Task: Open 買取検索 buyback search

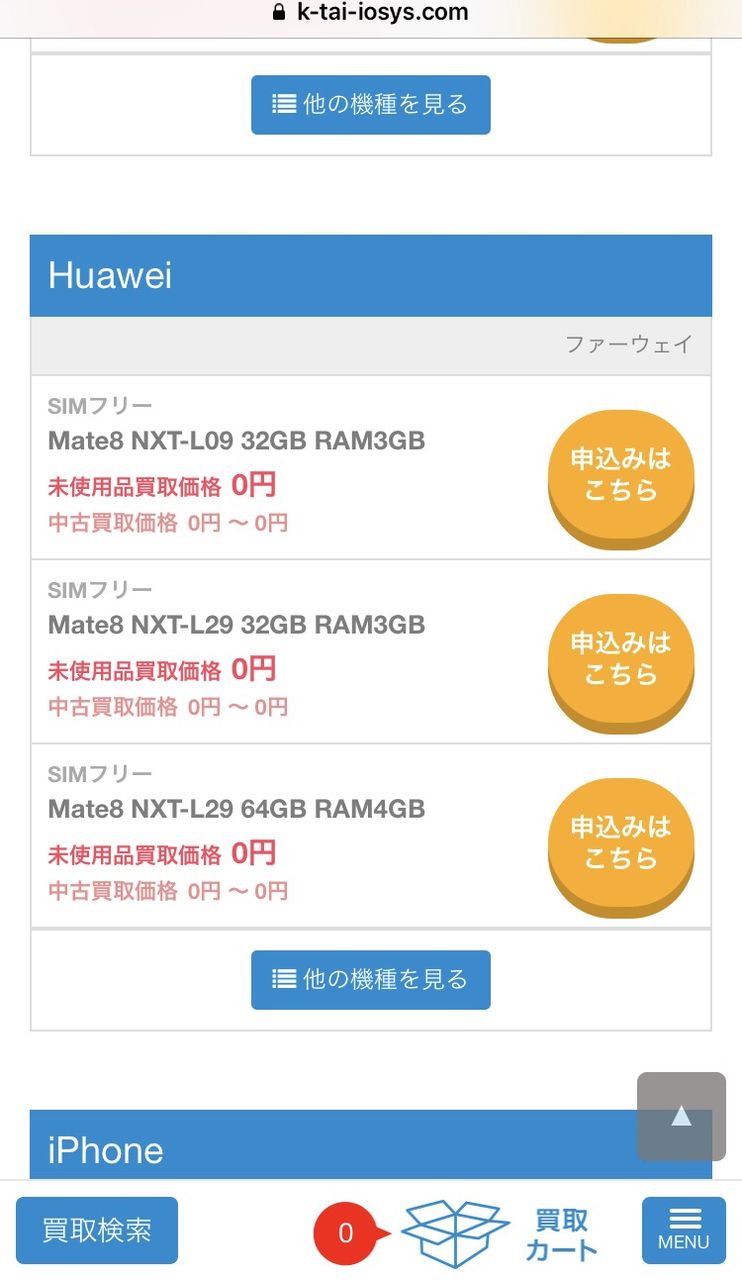Action: pyautogui.click(x=97, y=1230)
